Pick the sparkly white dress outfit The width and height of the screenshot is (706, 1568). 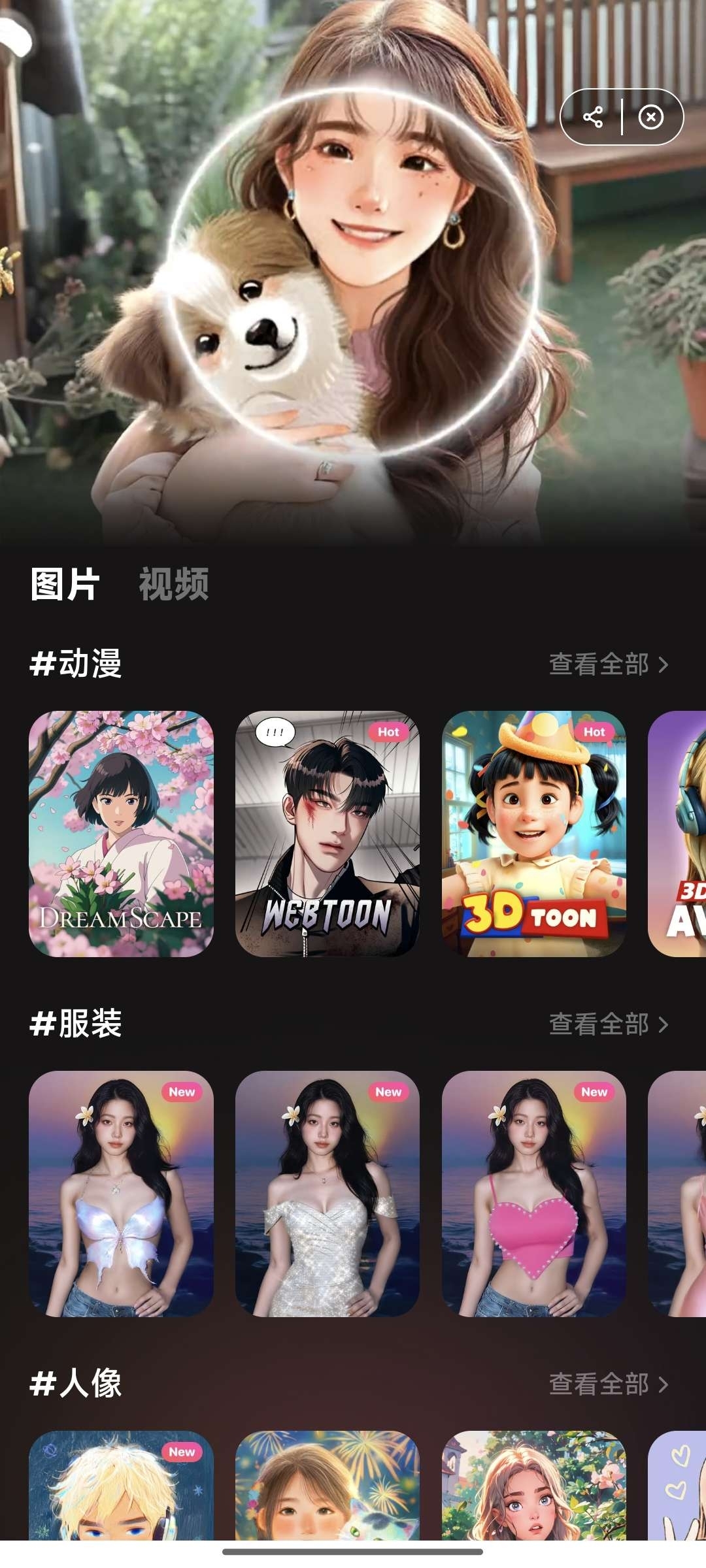coord(327,1193)
